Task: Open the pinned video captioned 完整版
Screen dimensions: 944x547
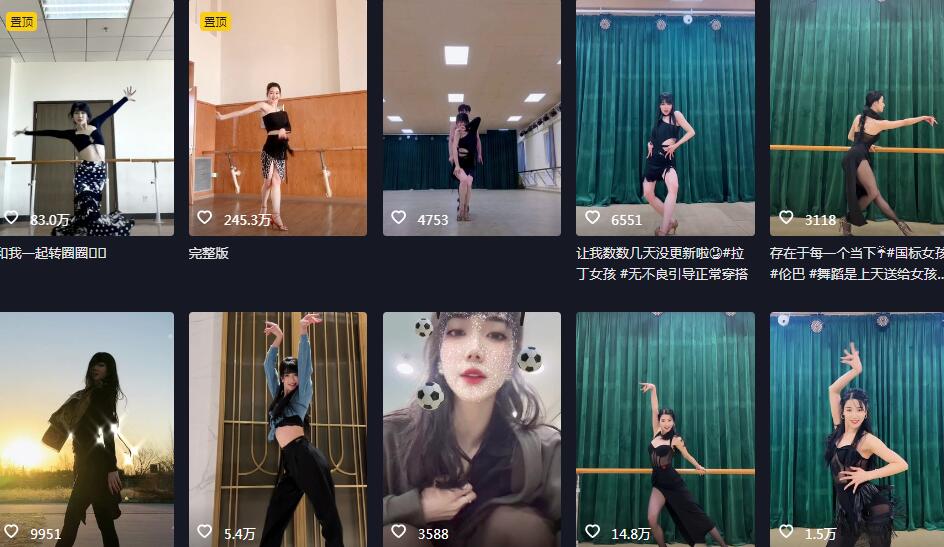Action: 277,118
